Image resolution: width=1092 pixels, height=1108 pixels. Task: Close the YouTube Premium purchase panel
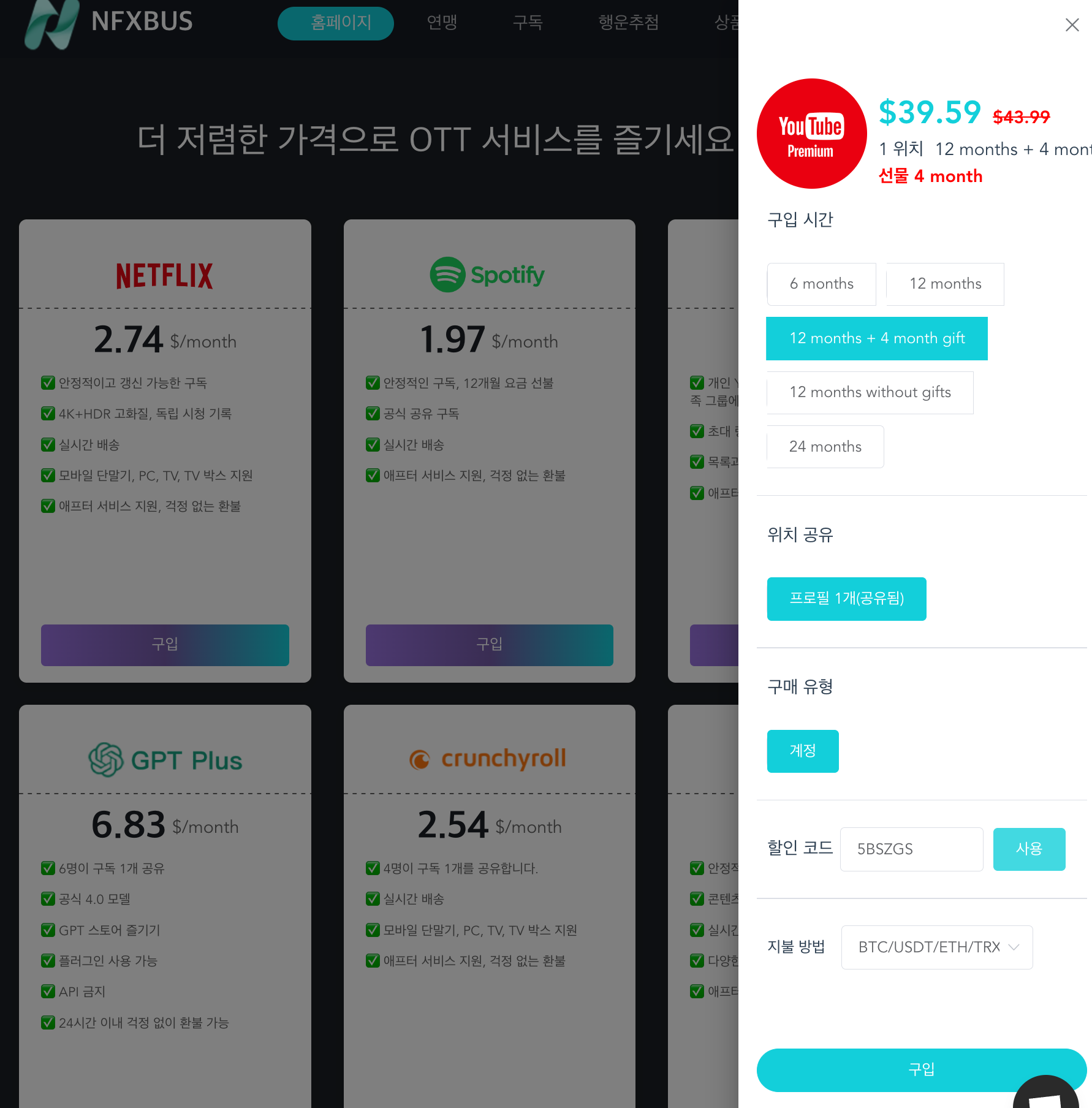click(1072, 25)
